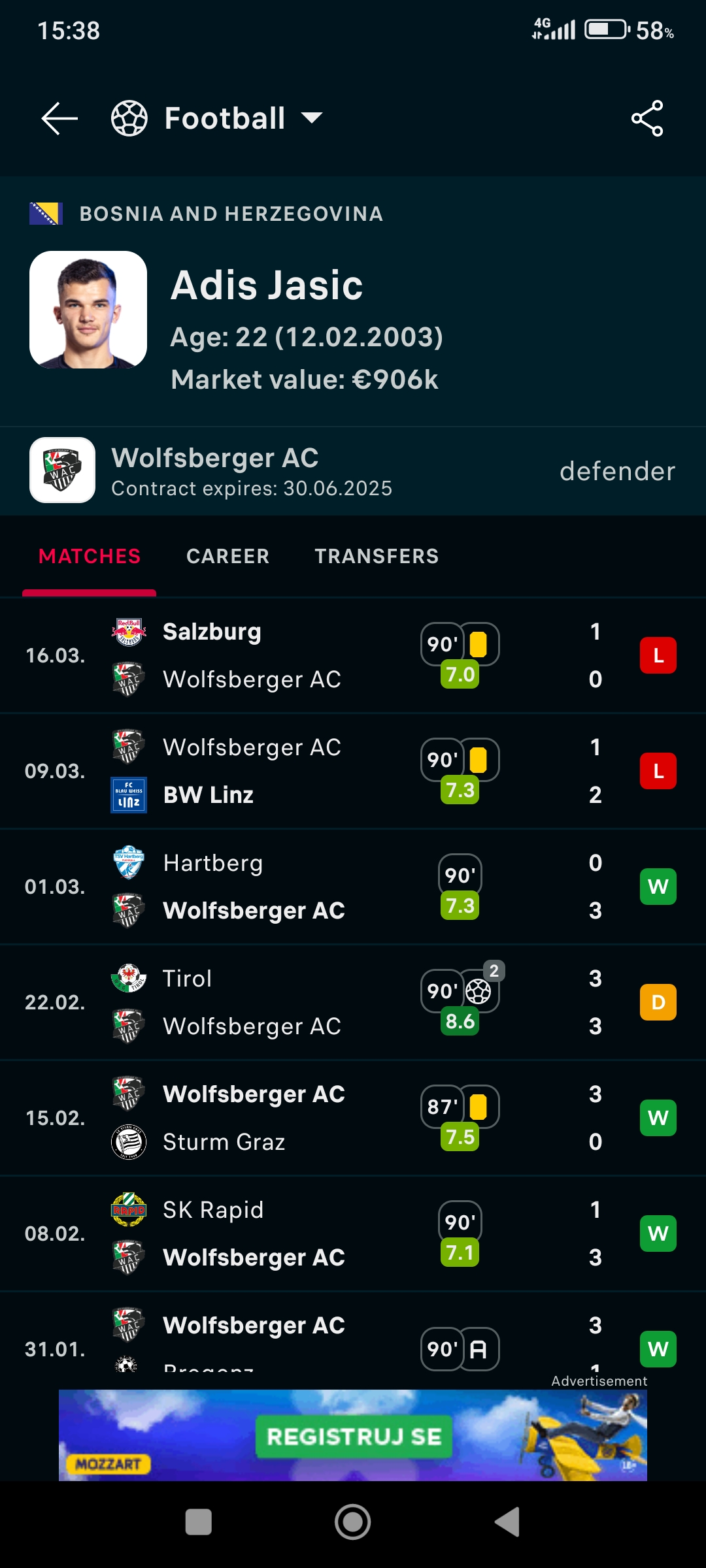Viewport: 706px width, 1568px height.
Task: View the SK Rapid match from 08.02.
Action: (x=353, y=1233)
